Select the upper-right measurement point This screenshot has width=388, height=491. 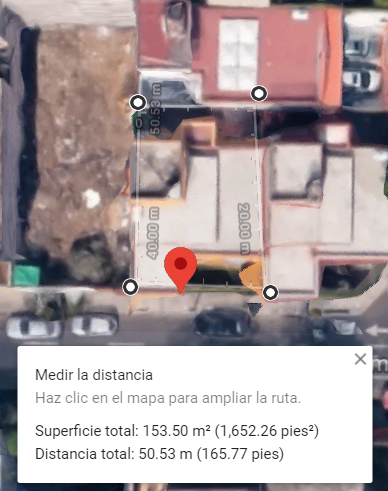(x=259, y=94)
